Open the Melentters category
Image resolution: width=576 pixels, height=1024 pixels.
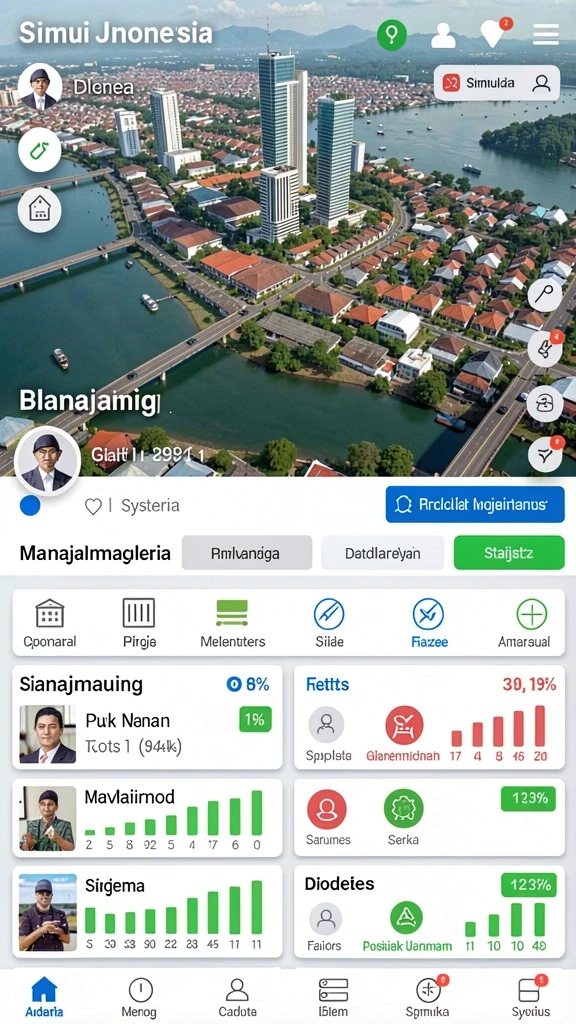[232, 623]
